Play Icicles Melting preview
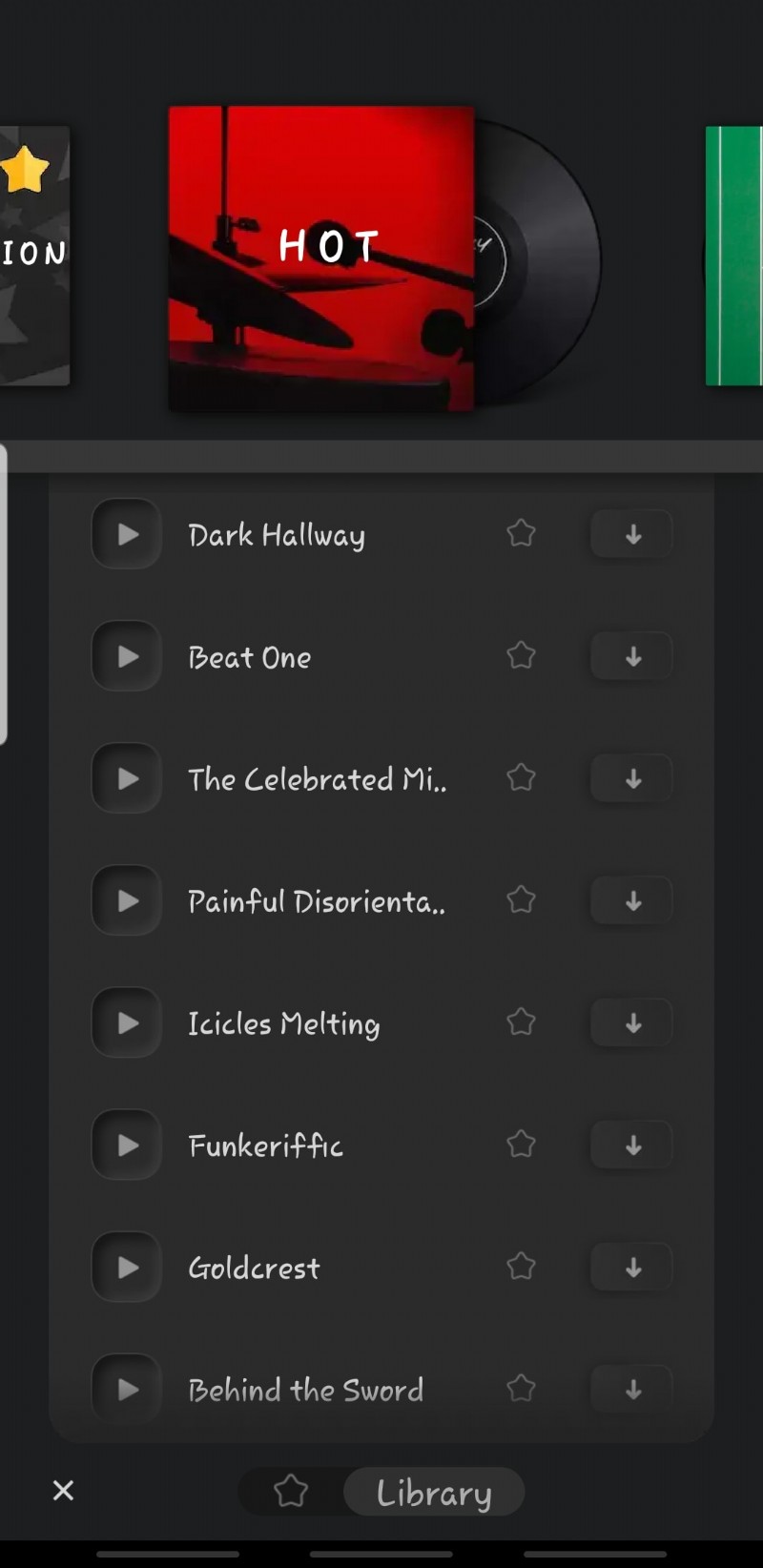This screenshot has height=1568, width=763. (127, 1022)
